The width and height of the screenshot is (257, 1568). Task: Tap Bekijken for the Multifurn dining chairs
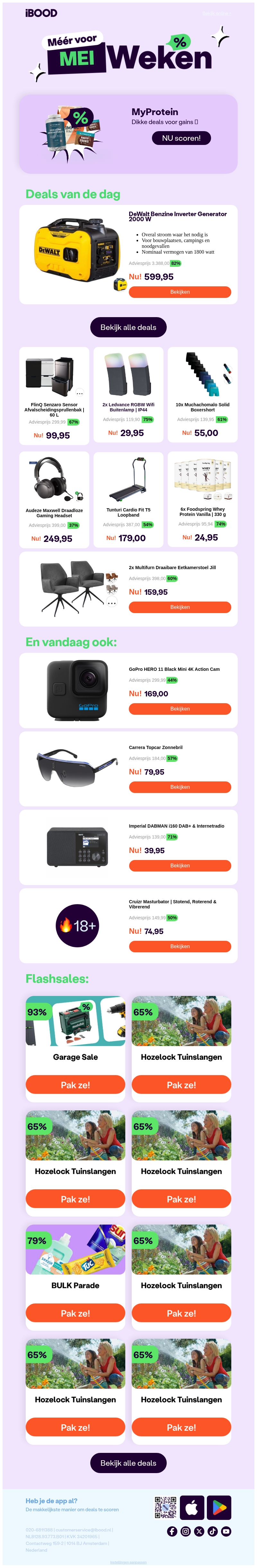[x=180, y=607]
